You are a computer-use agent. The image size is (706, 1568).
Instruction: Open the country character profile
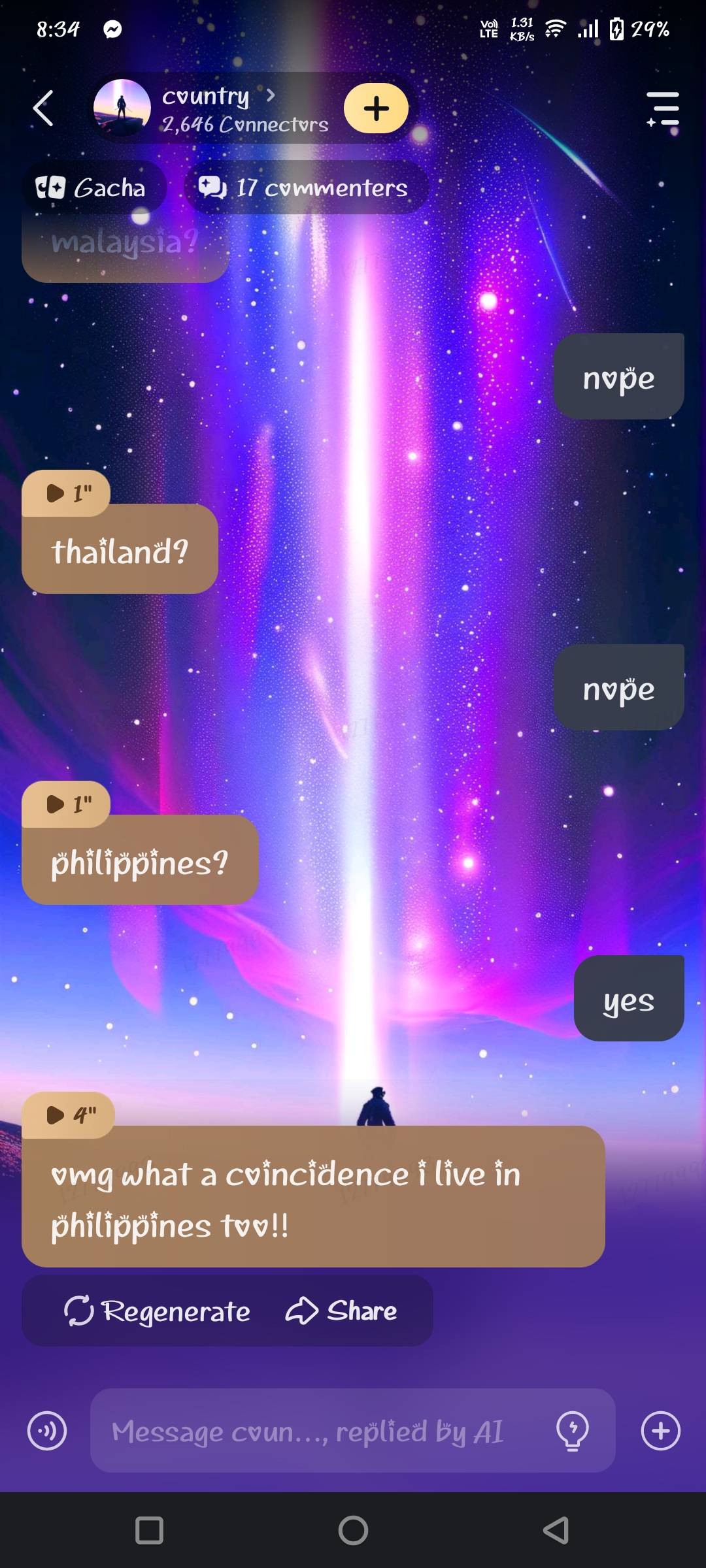[216, 108]
